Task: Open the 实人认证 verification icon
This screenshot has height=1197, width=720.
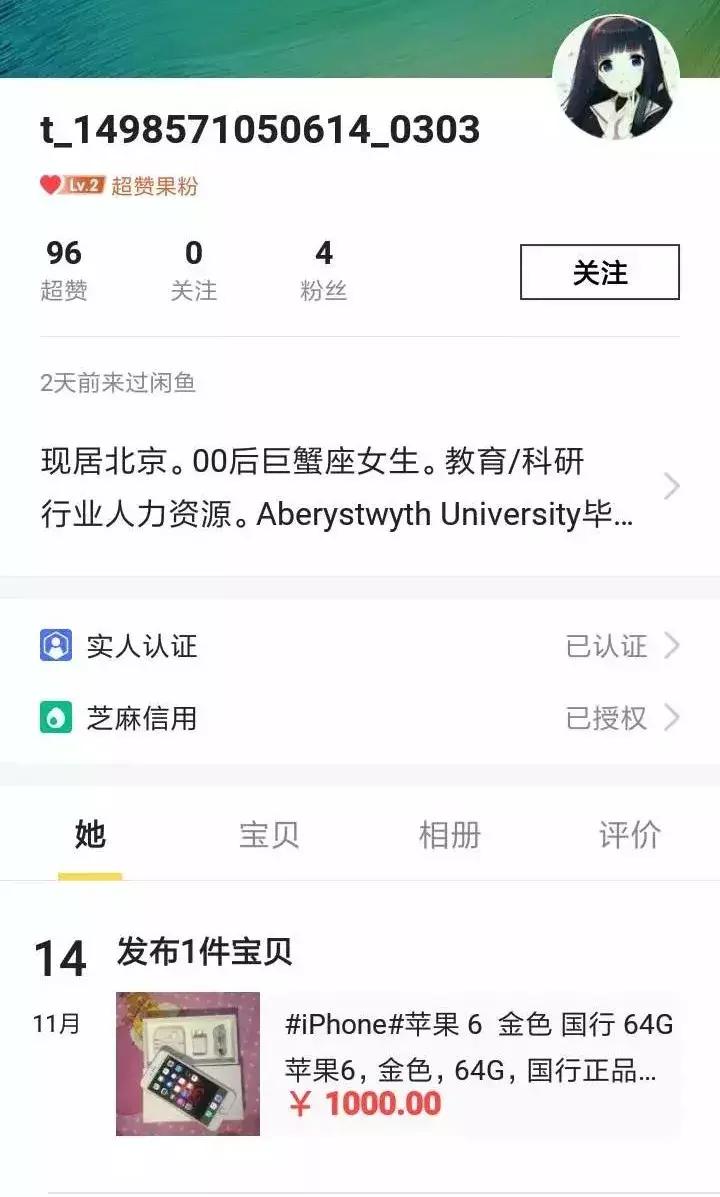Action: click(55, 646)
